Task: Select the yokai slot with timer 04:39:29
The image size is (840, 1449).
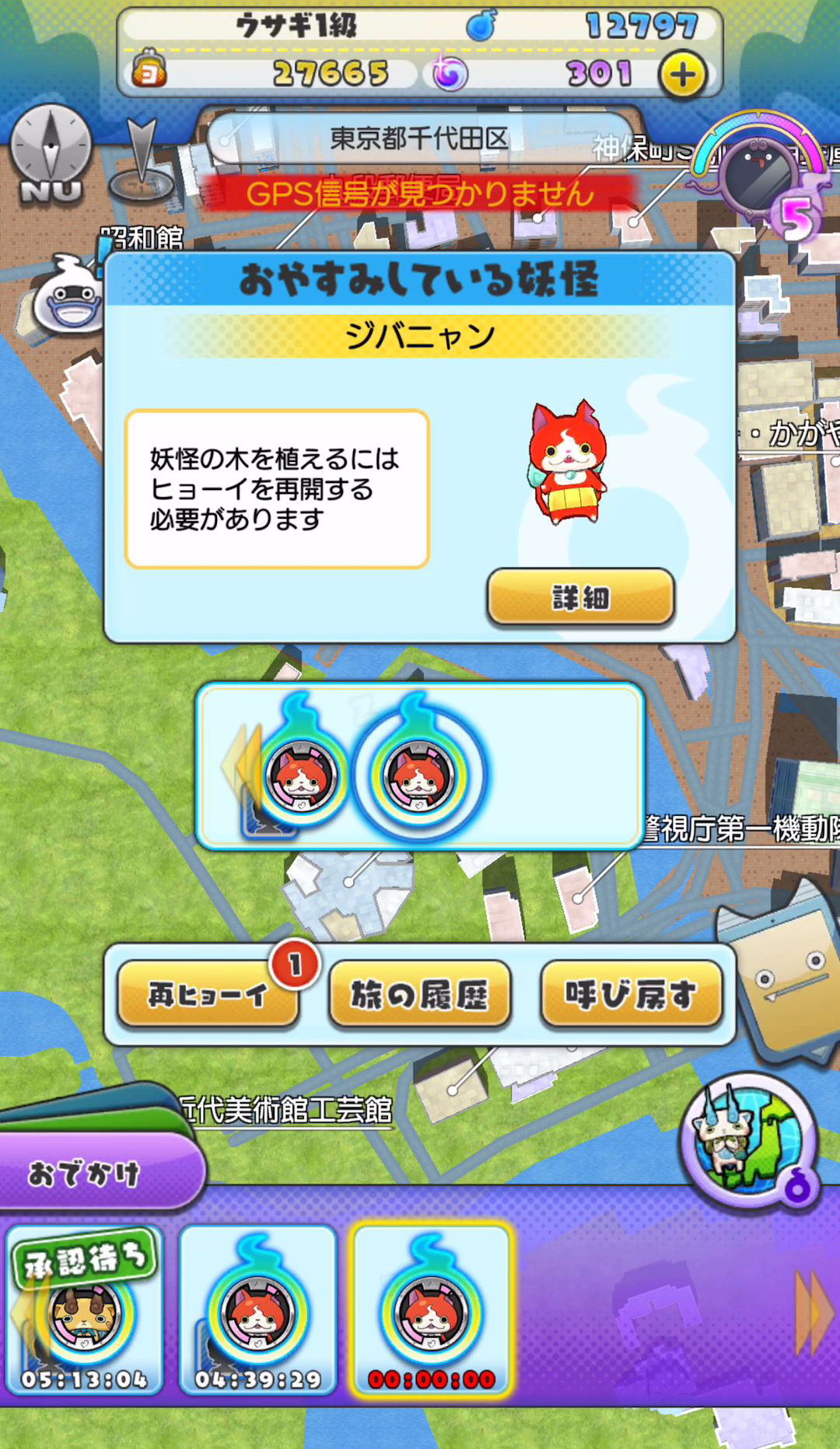Action: (257, 1311)
